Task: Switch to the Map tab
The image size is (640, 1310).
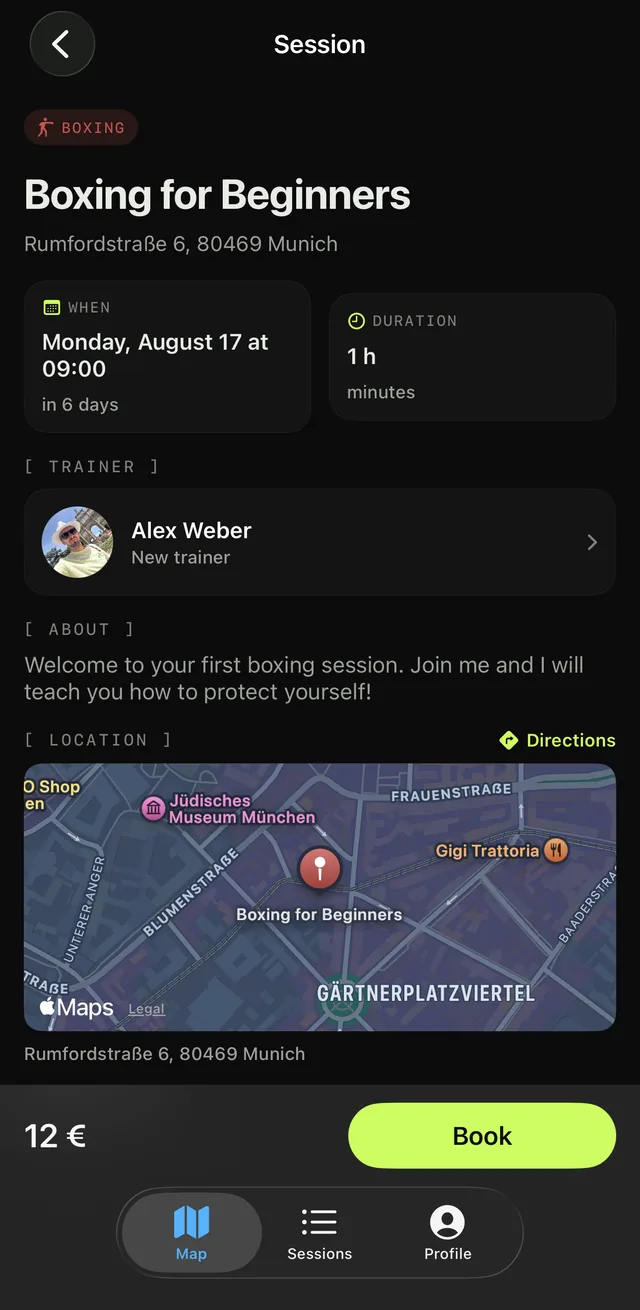Action: point(191,1233)
